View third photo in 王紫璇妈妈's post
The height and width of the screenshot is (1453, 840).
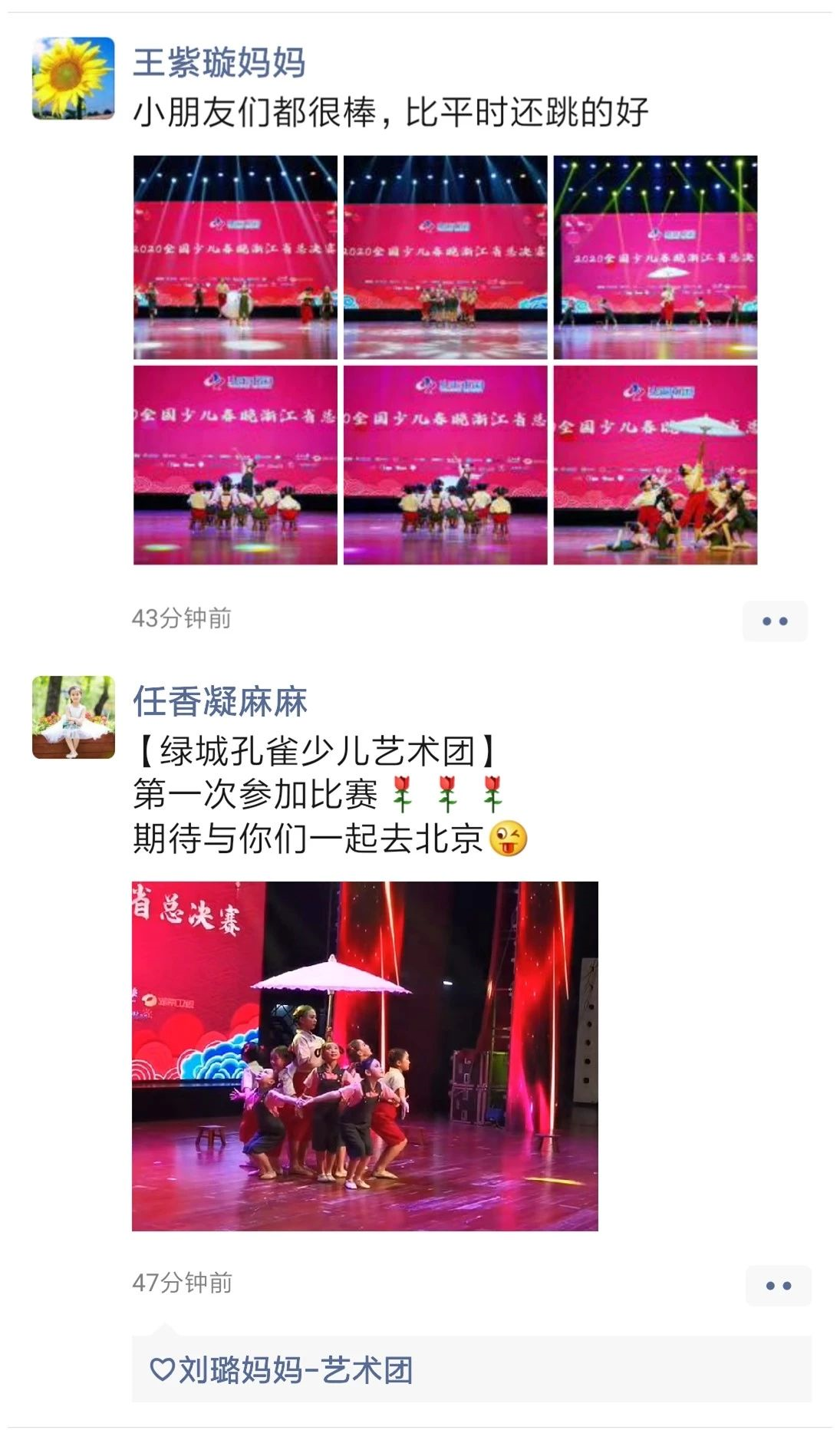click(655, 257)
